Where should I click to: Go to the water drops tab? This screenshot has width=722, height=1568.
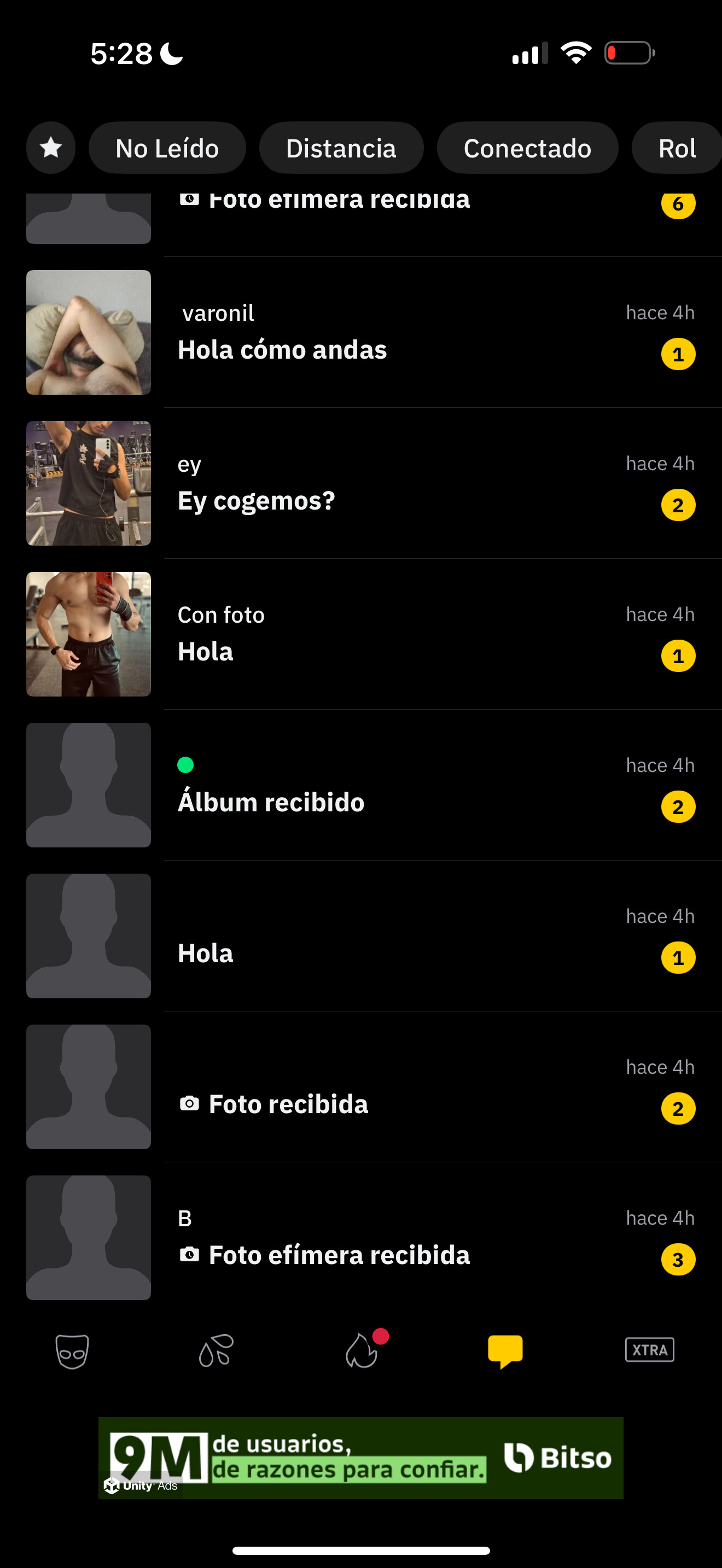(x=216, y=1351)
